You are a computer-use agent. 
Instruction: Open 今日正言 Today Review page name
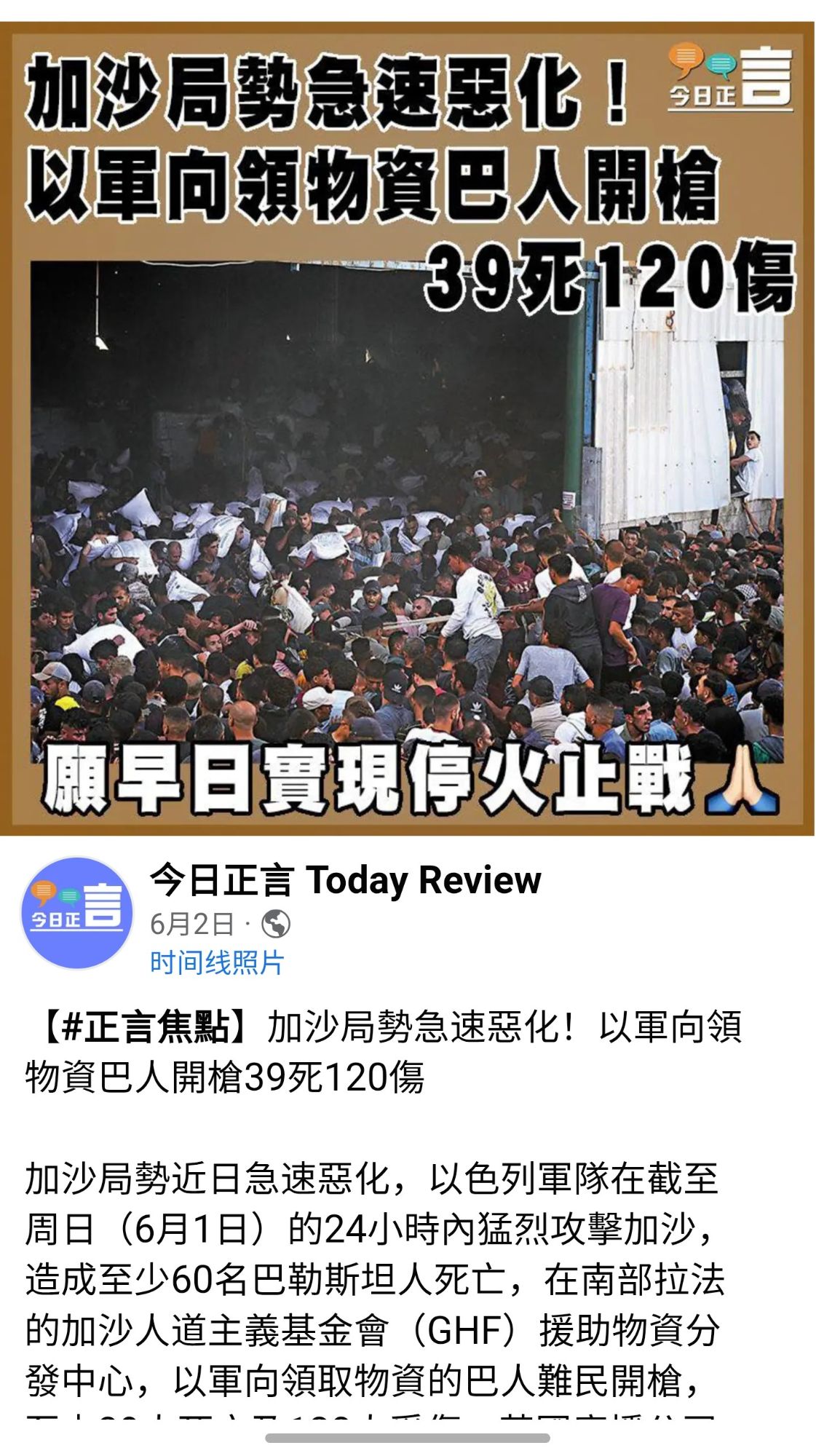(x=345, y=880)
